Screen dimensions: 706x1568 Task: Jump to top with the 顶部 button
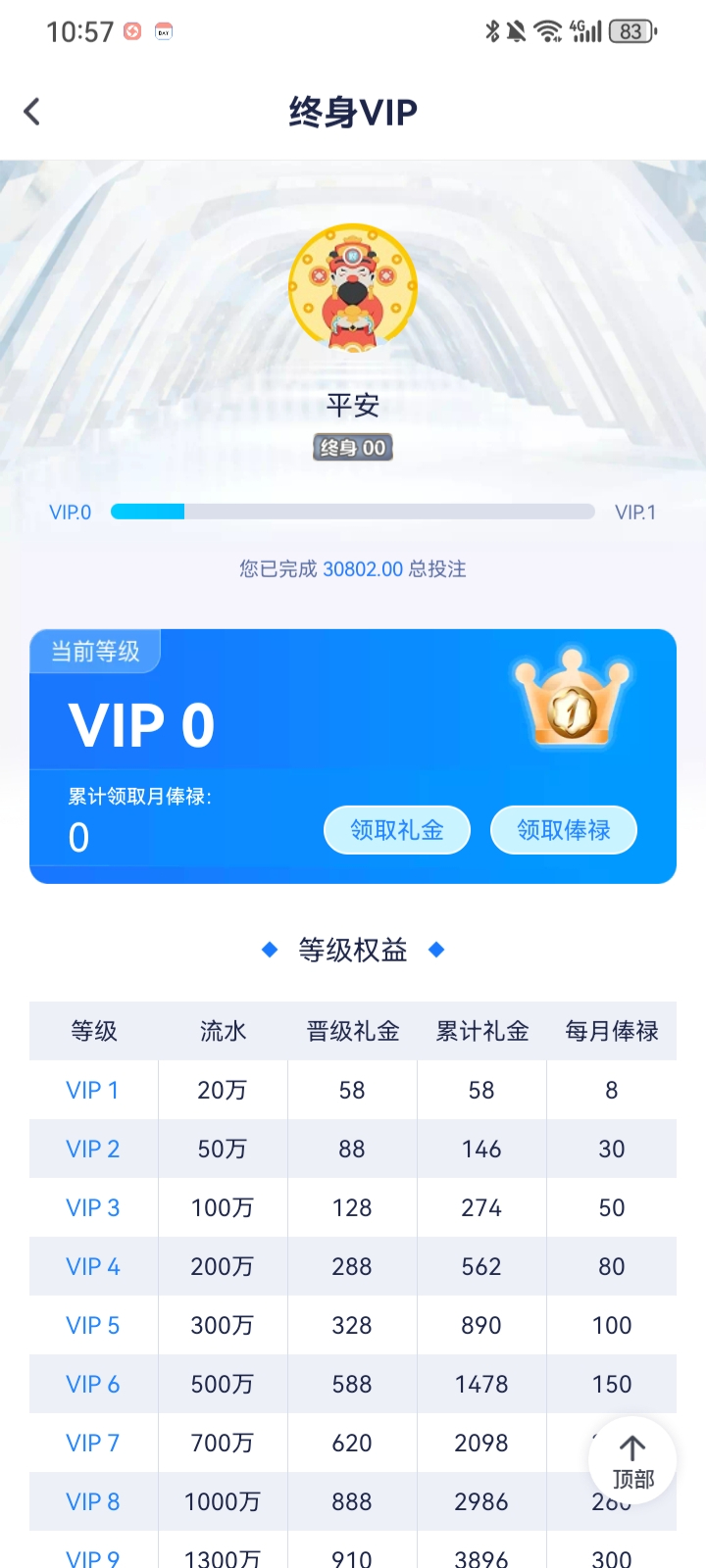[x=632, y=1461]
